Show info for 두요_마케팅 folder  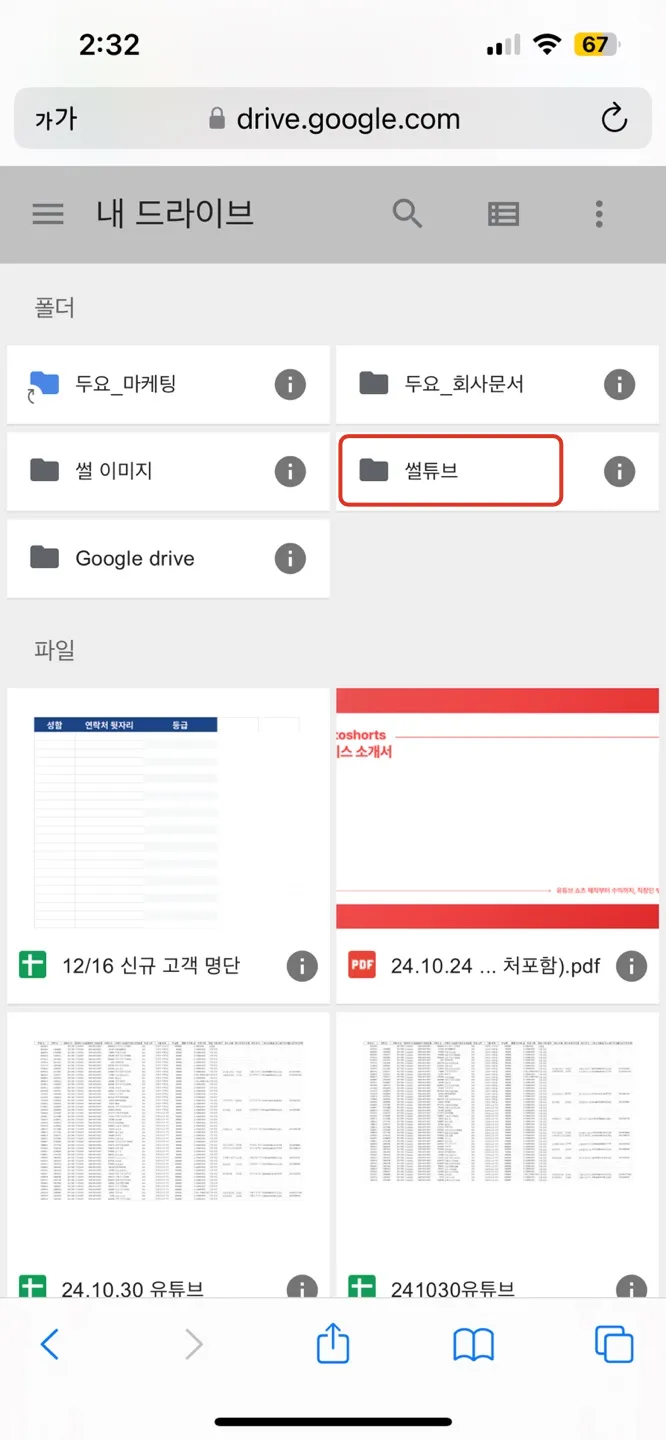290,384
